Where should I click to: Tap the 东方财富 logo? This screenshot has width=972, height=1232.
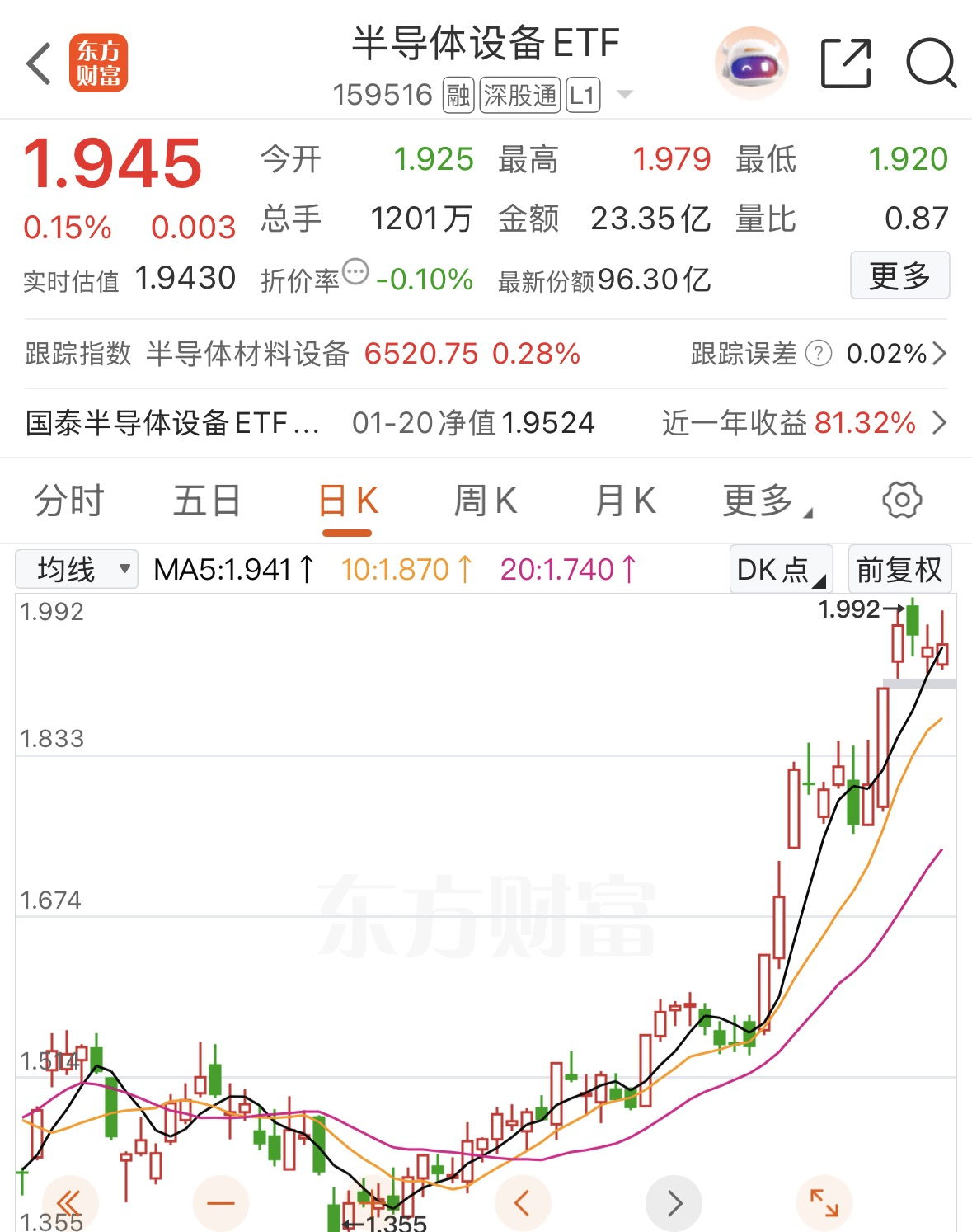tap(101, 63)
